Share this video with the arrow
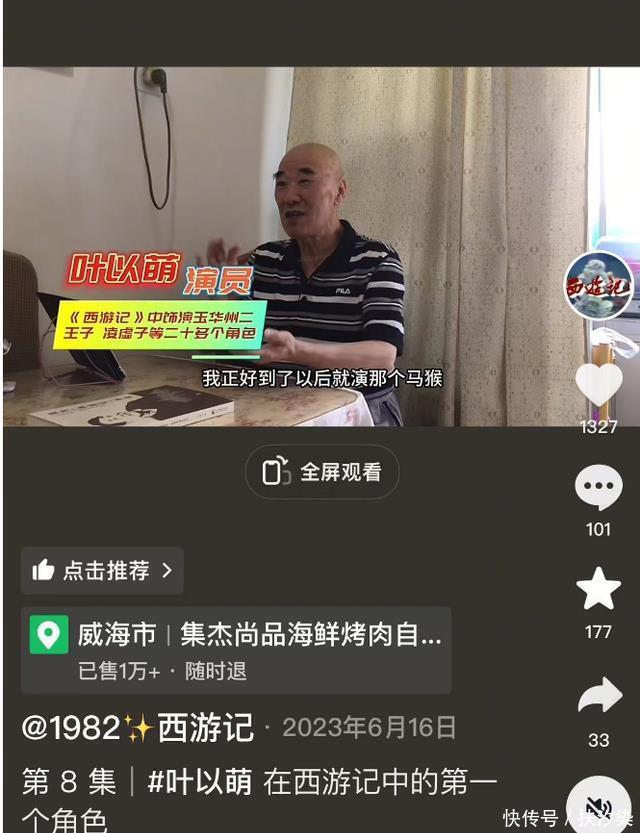Screen dimensions: 640x833 [x=598, y=696]
